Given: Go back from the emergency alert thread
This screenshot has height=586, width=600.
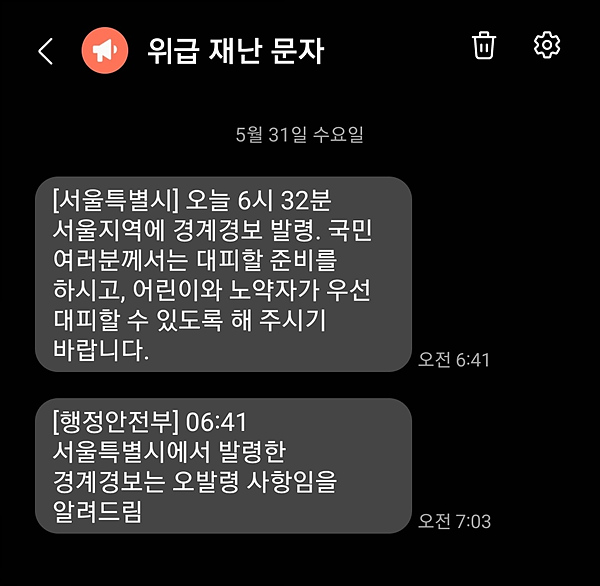Looking at the screenshot, I should [x=45, y=52].
